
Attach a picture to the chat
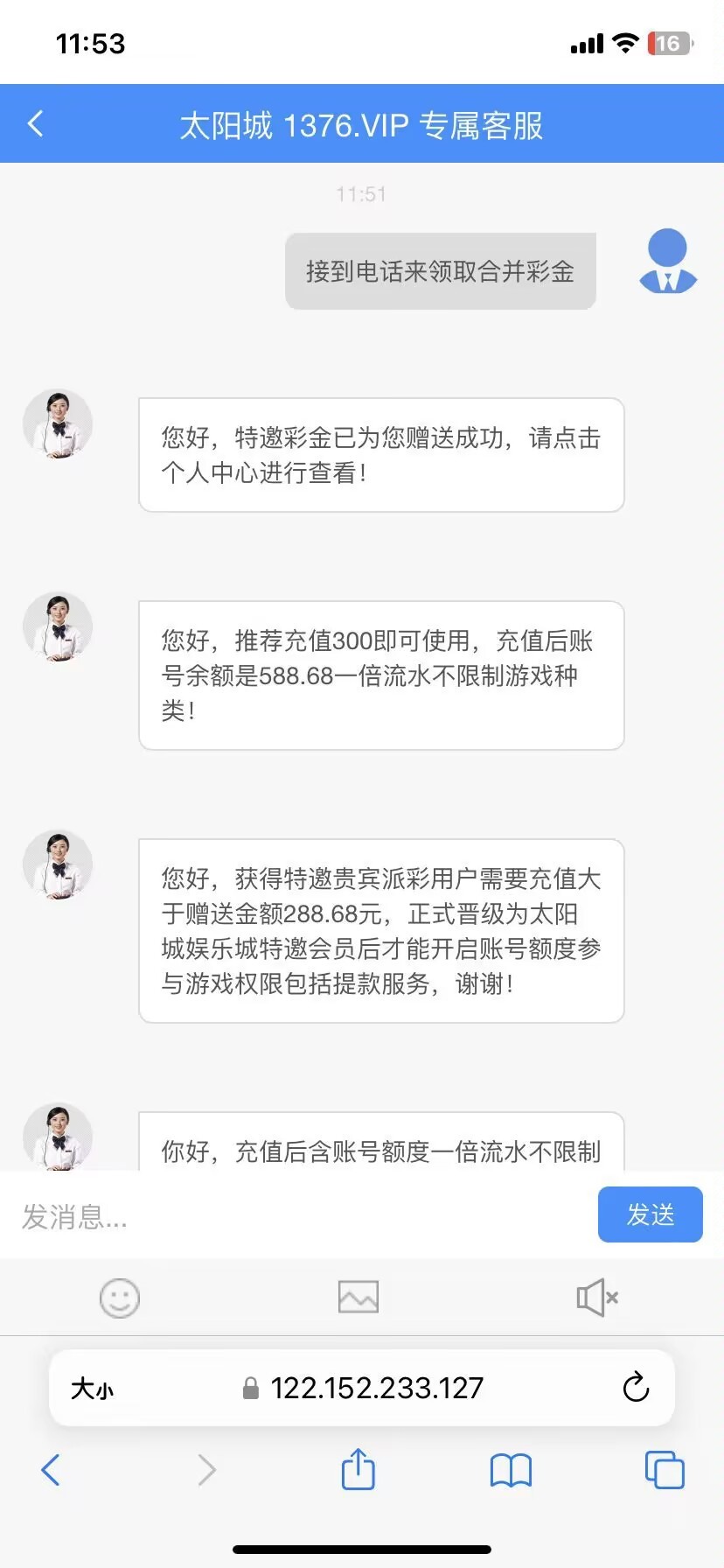click(359, 1297)
